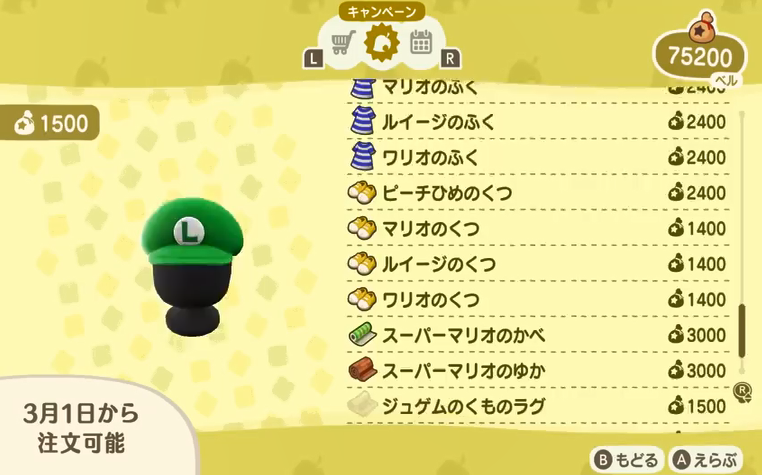Select スーパーマリオのかべ wallpaper
Image resolution: width=762 pixels, height=475 pixels.
pos(538,335)
